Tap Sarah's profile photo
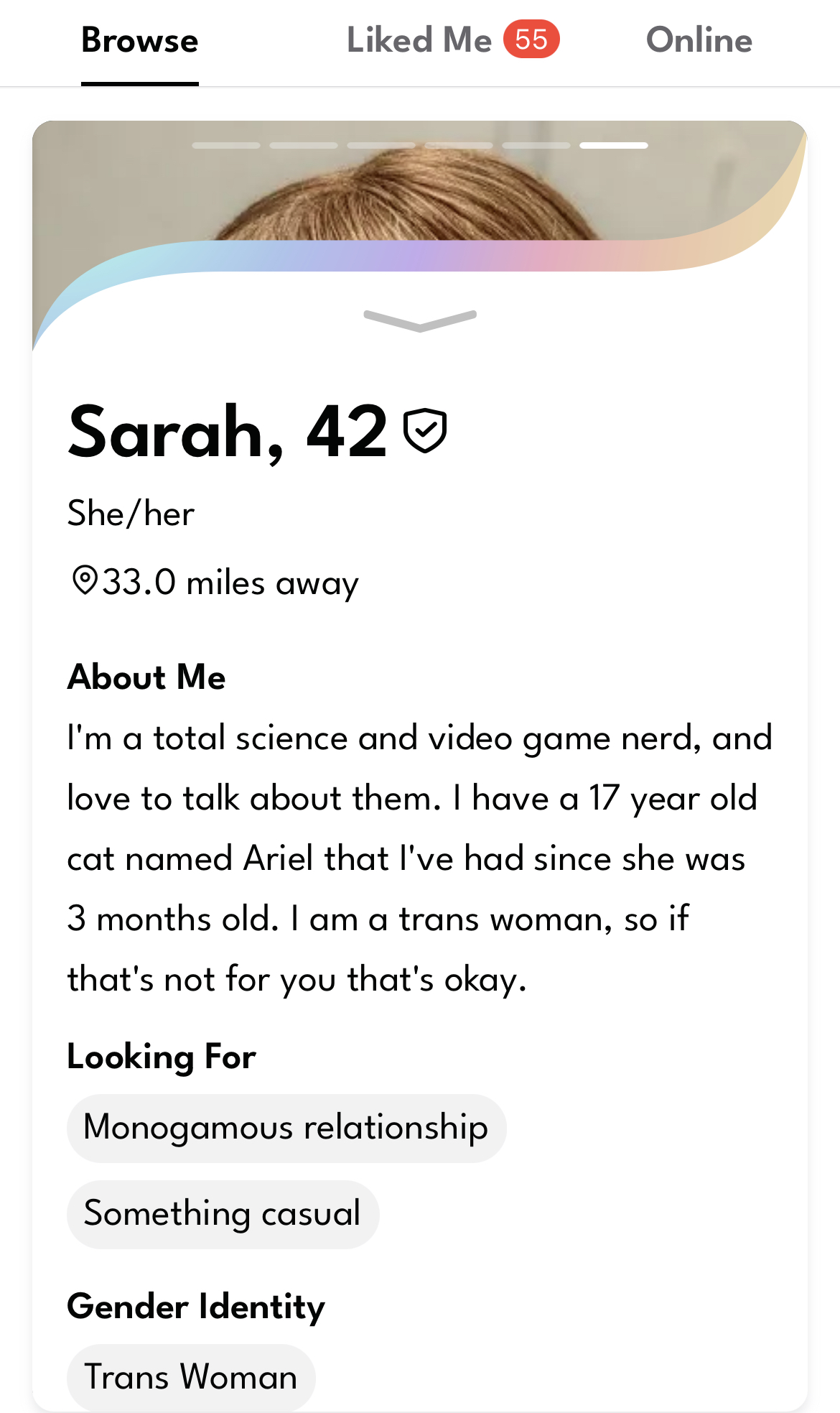This screenshot has width=840, height=1413. 420,187
